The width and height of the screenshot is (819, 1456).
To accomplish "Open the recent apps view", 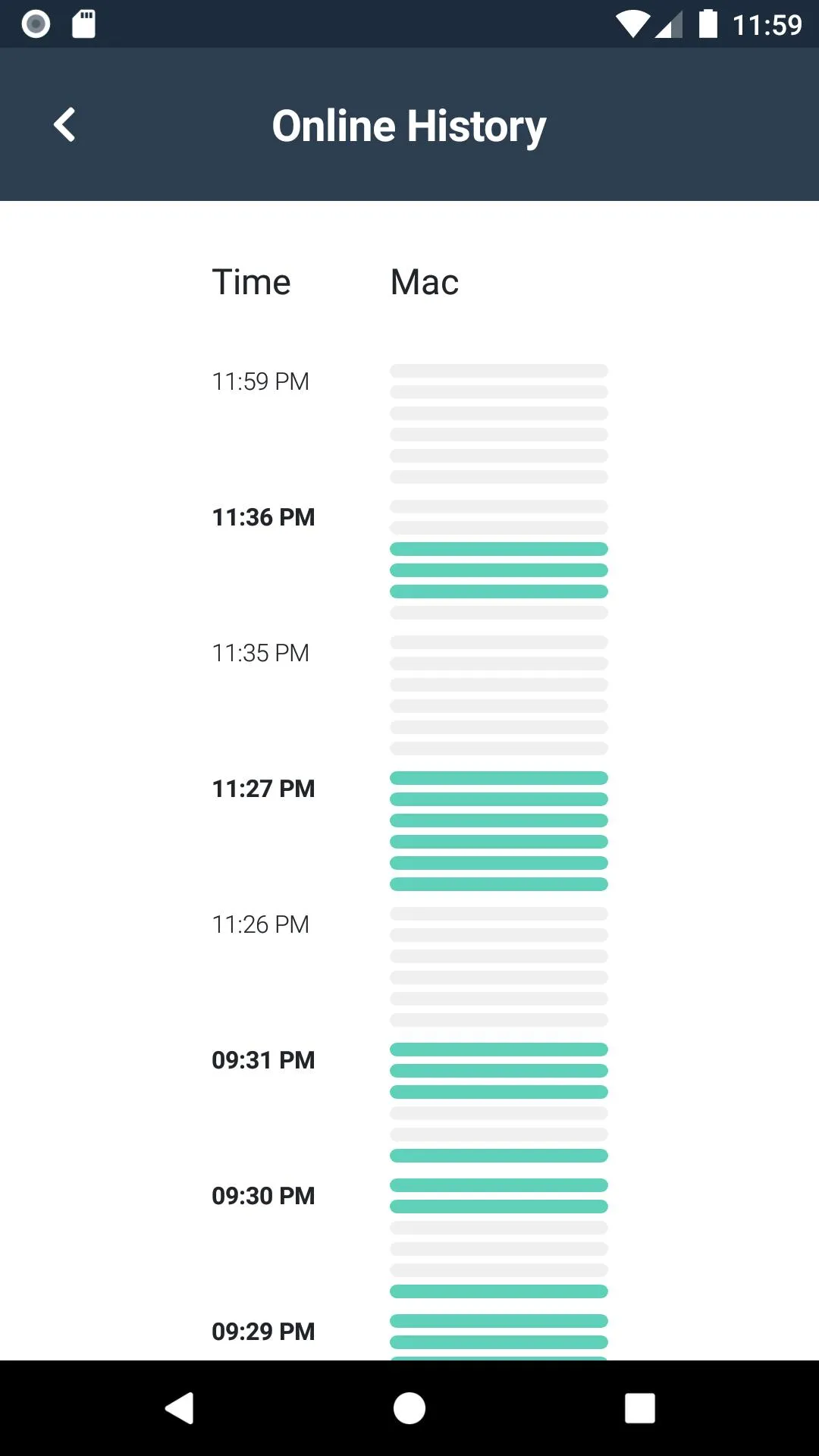I will [x=639, y=1408].
